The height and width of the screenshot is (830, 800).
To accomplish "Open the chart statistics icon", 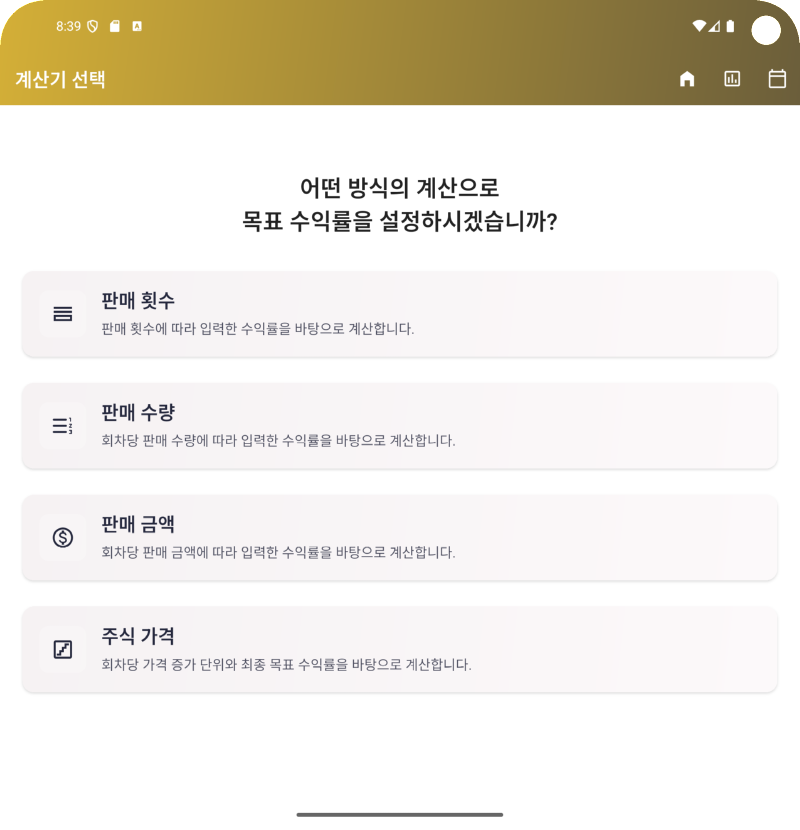I will tap(732, 80).
